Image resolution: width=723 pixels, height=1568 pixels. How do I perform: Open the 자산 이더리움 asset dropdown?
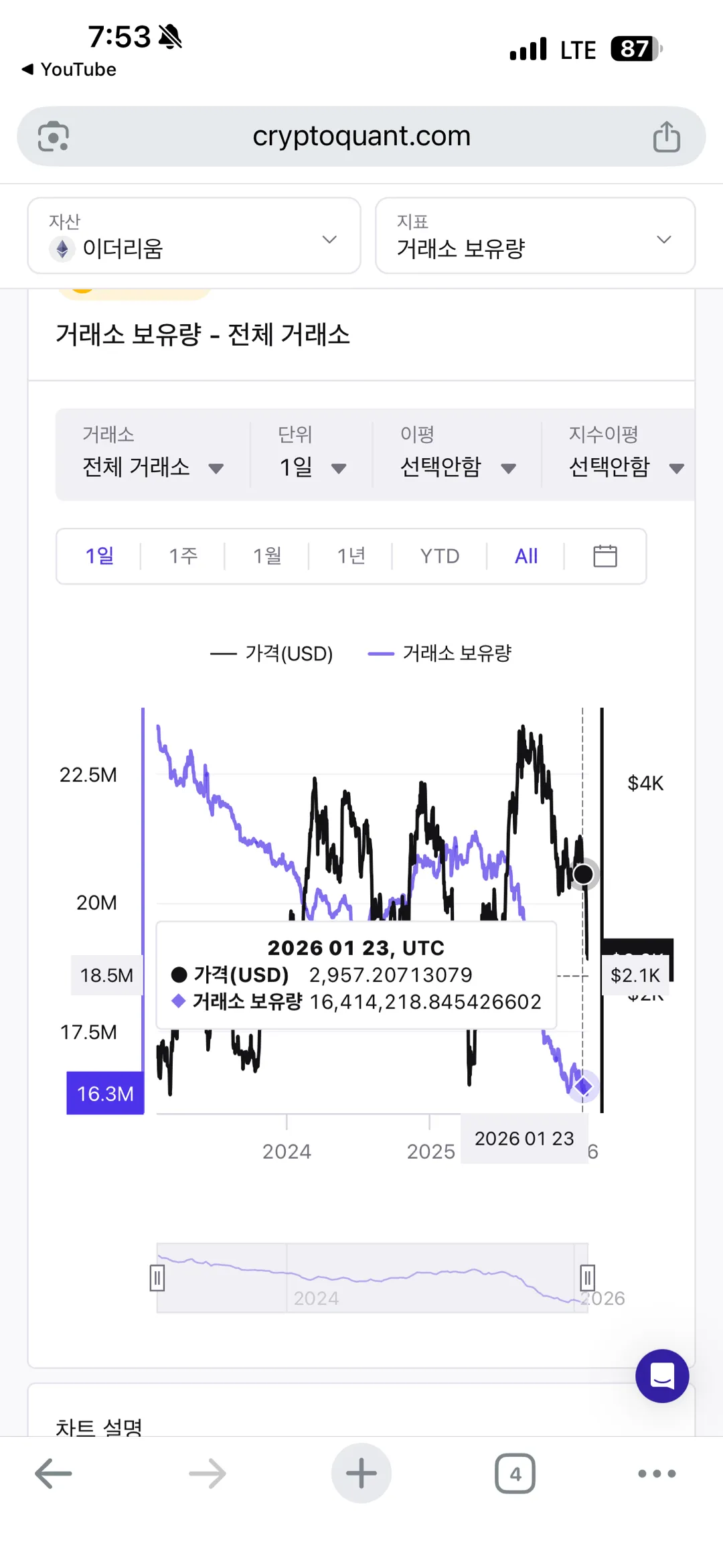194,236
